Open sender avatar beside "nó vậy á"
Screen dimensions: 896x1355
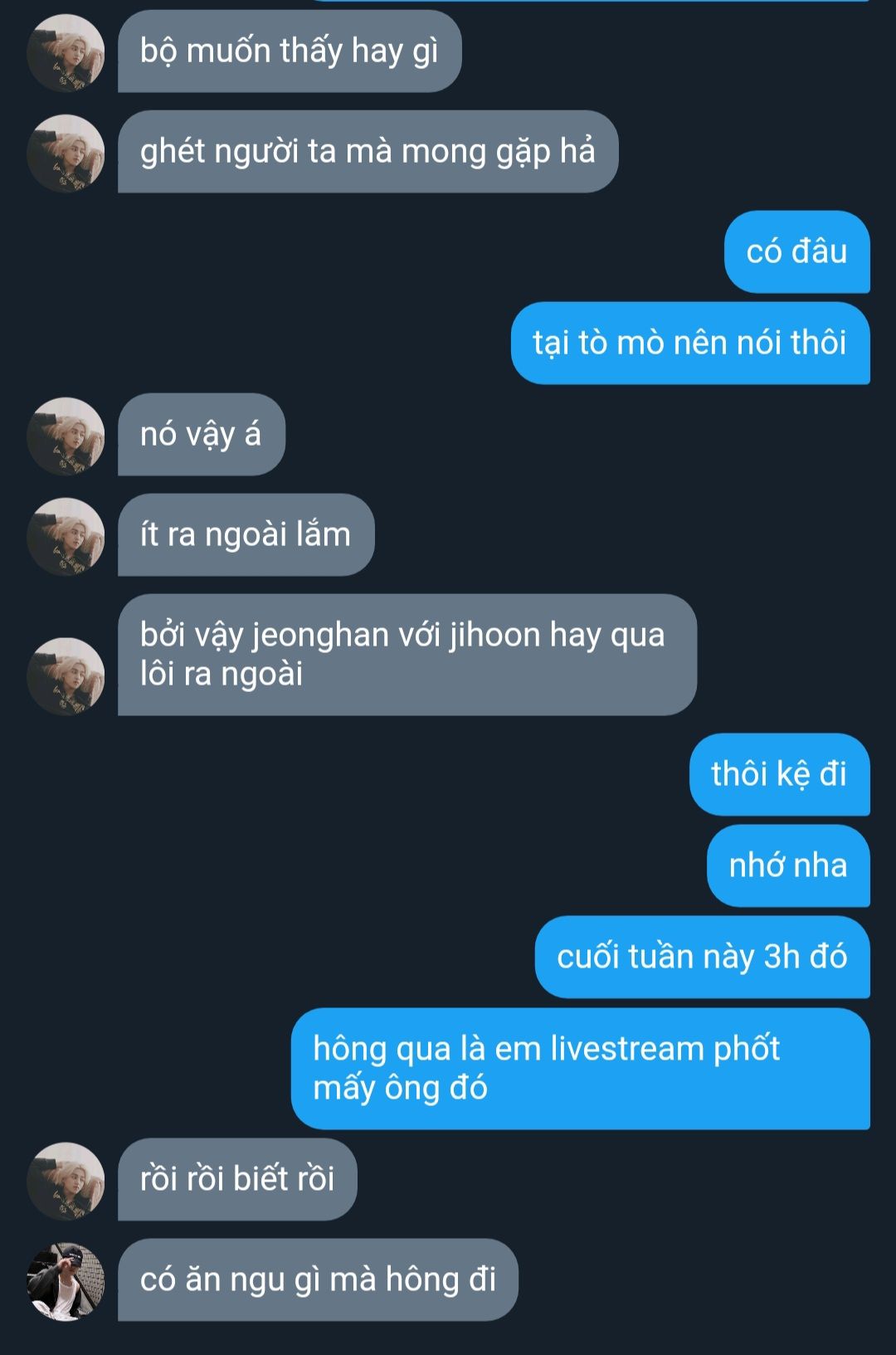pos(66,436)
